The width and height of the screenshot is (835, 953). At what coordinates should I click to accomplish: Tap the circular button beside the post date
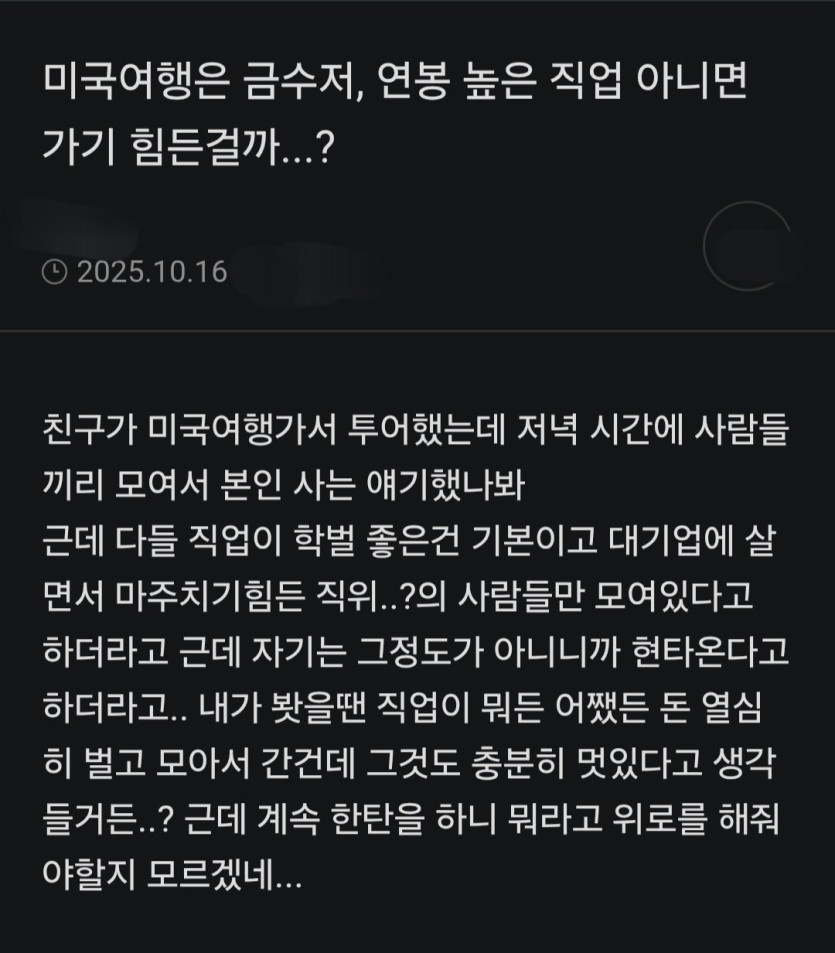point(749,246)
